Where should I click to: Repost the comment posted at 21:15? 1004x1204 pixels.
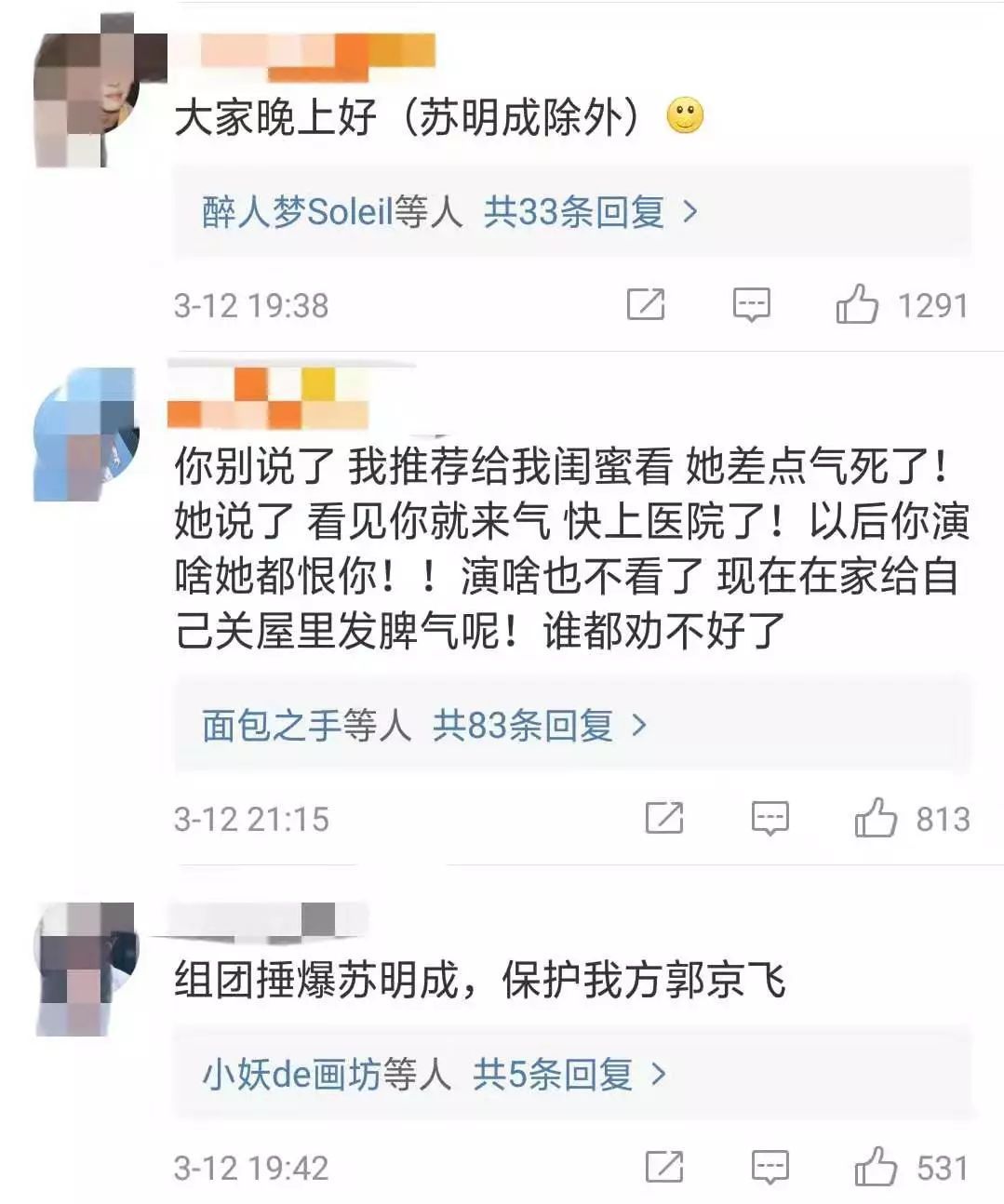coord(663,818)
